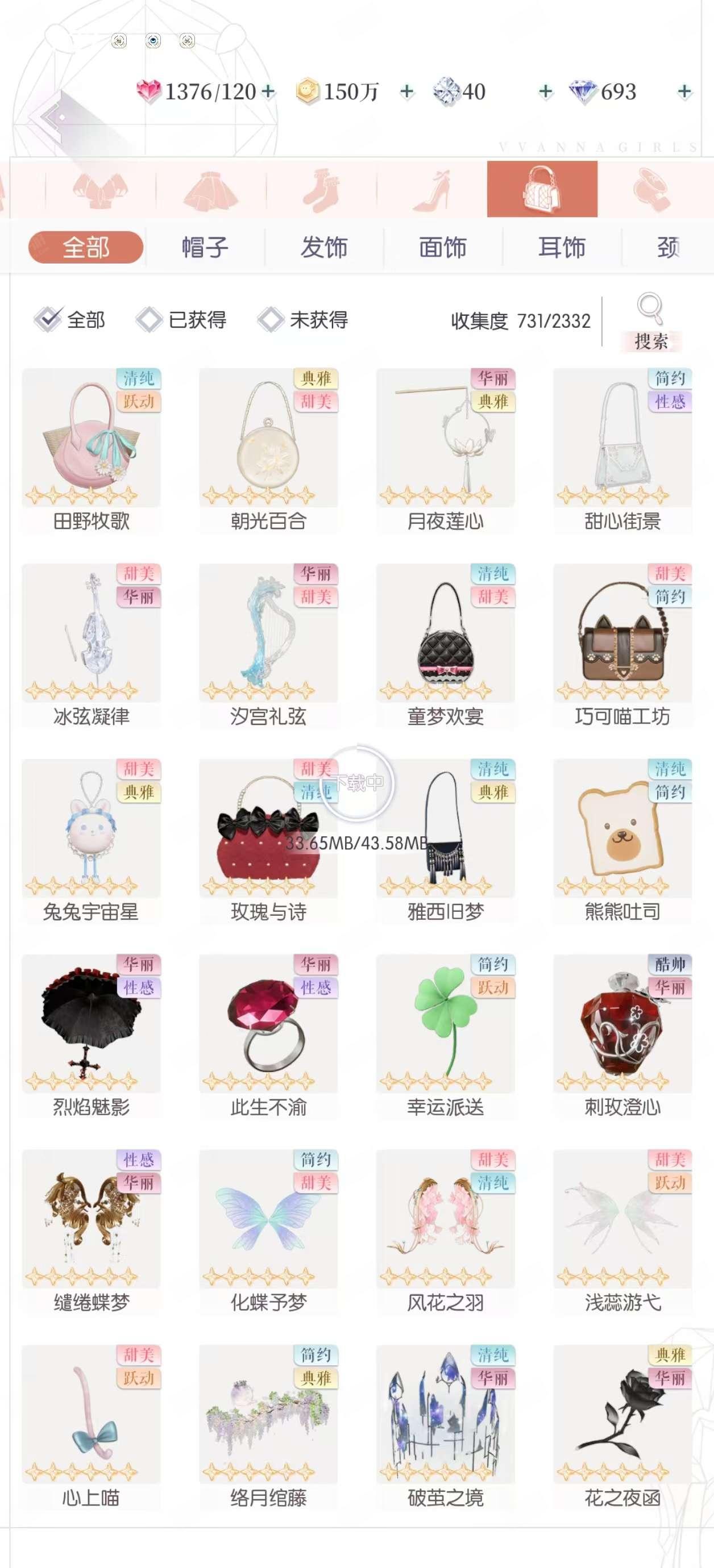Select the socks category icon
Image resolution: width=714 pixels, height=1568 pixels.
[x=321, y=189]
